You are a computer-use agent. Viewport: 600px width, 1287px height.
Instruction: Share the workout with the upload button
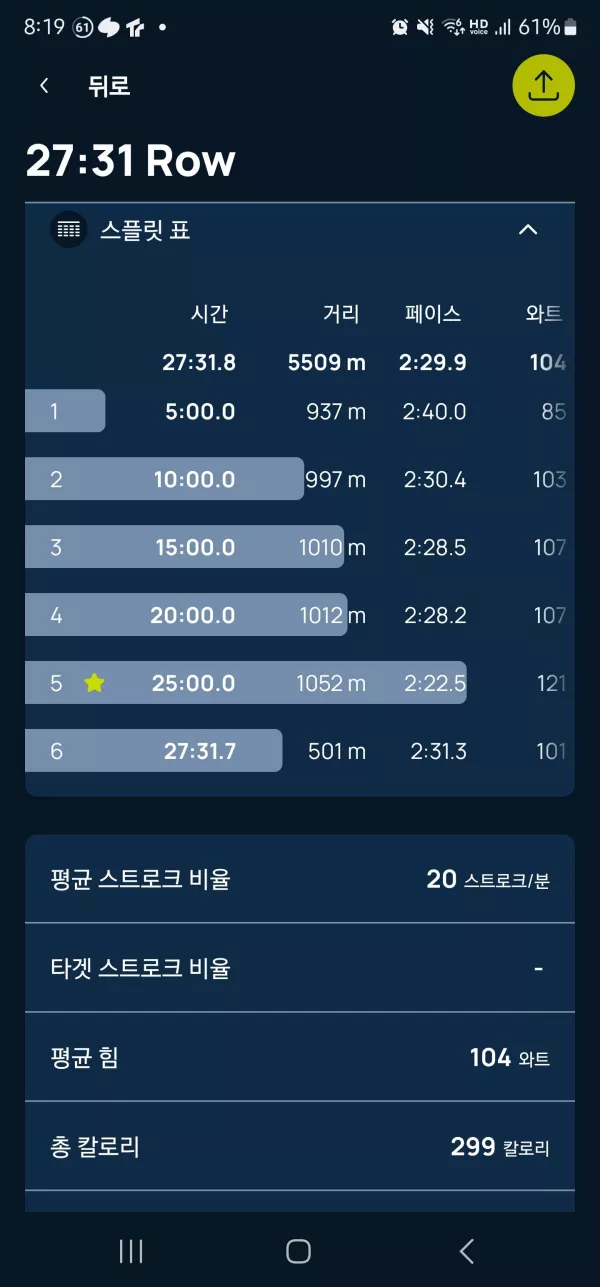[543, 86]
